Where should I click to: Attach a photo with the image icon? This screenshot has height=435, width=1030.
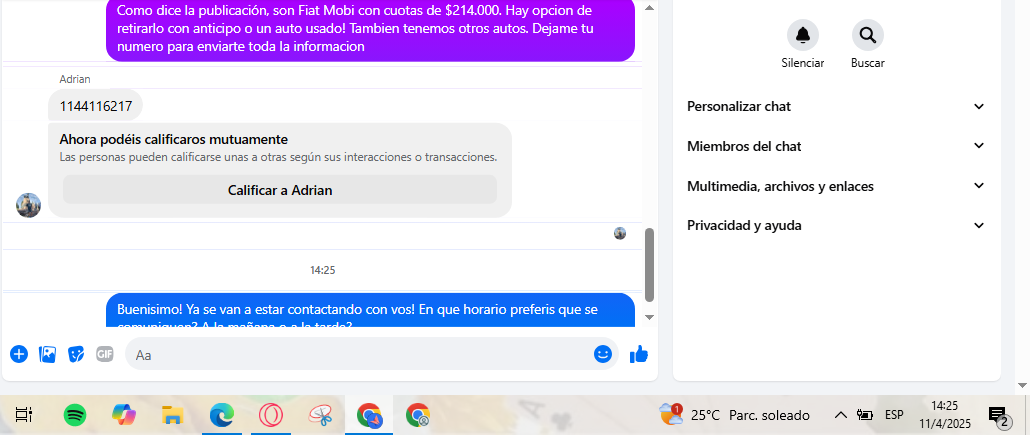click(x=47, y=354)
